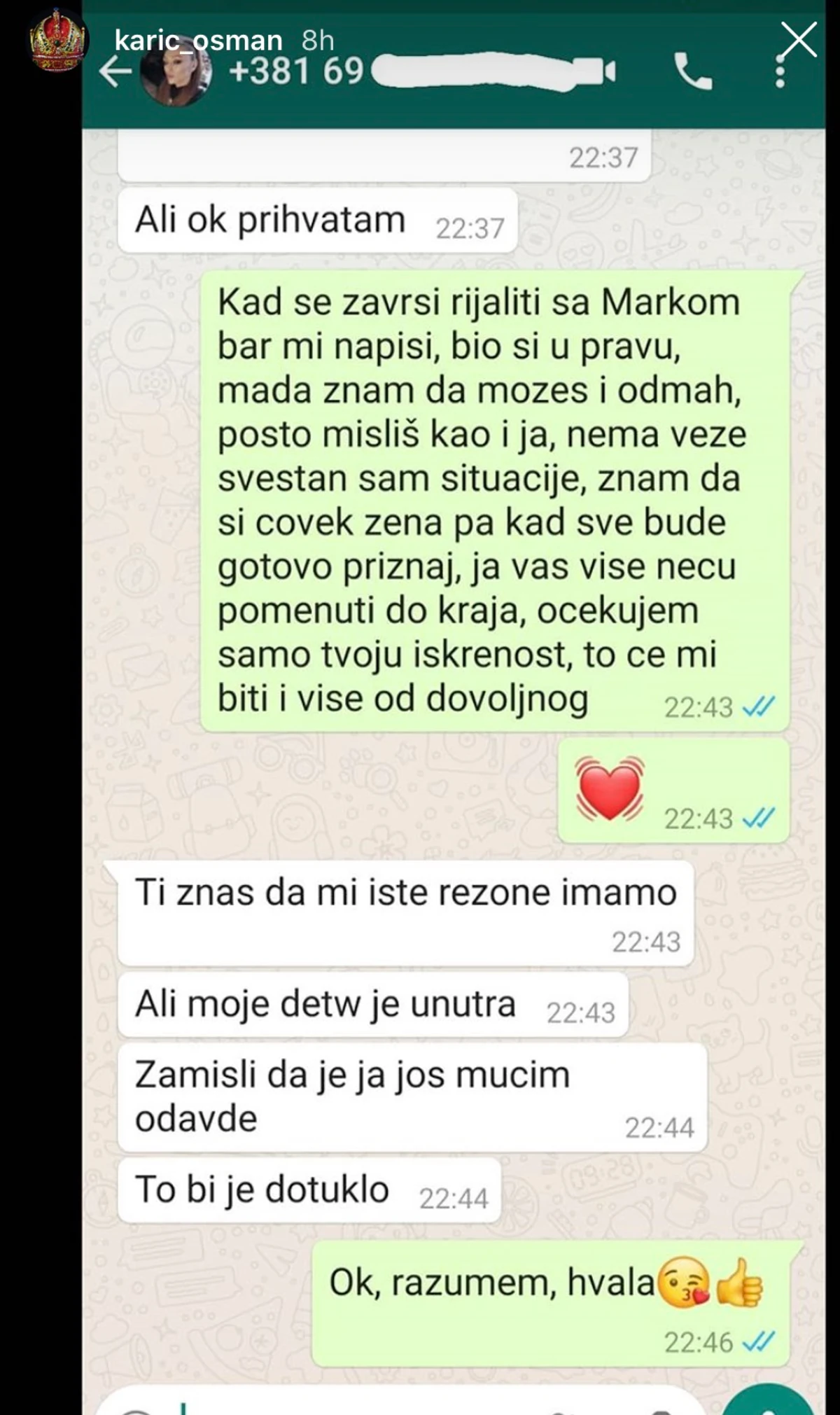
Task: Close the karic_osman story
Action: [799, 40]
